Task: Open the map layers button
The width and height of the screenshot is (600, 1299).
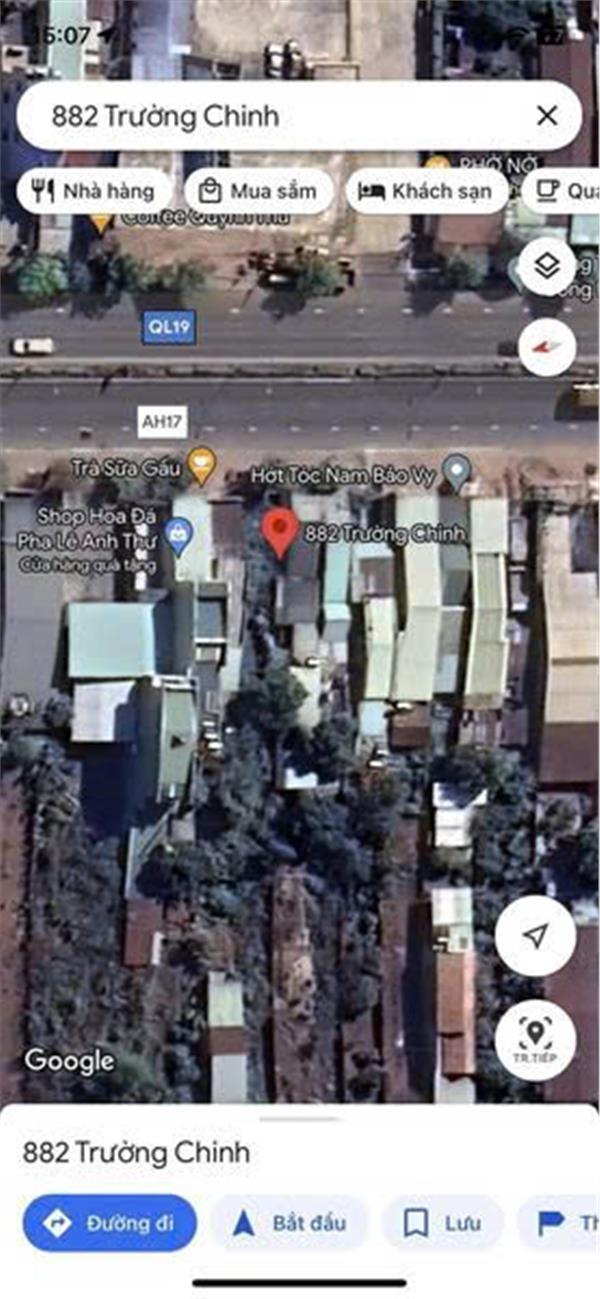Action: (546, 267)
